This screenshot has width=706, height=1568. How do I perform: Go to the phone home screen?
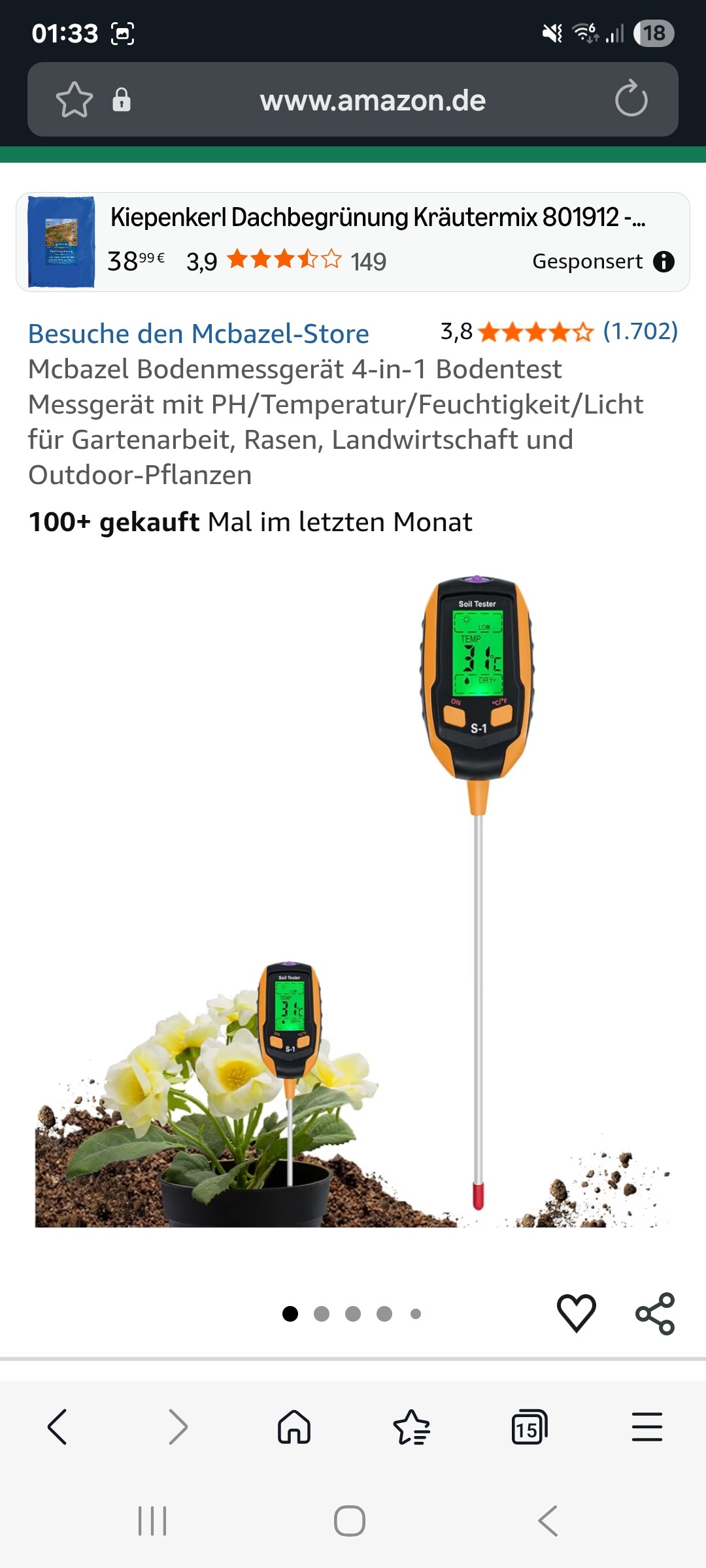pos(350,1521)
